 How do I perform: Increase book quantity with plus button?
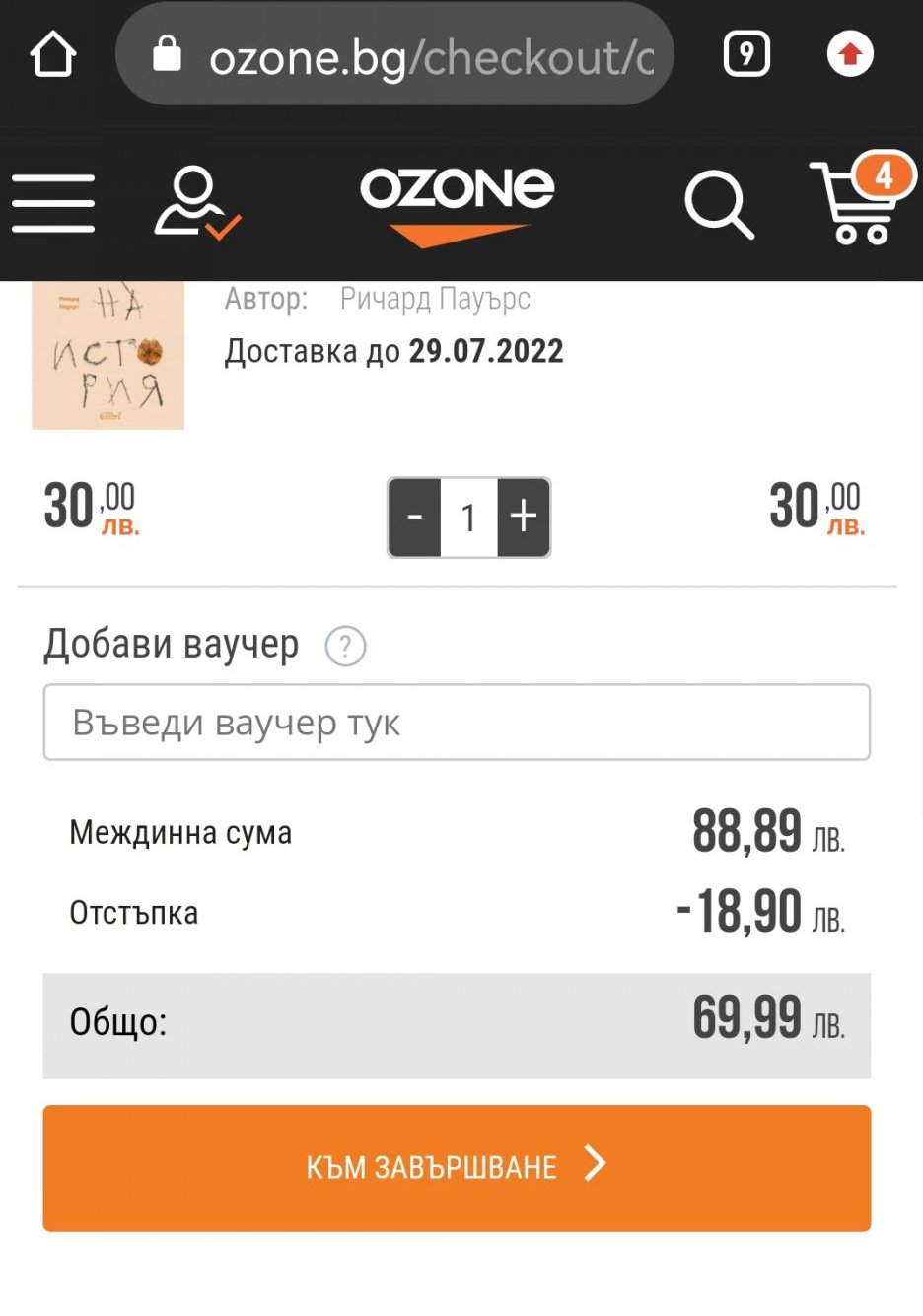[524, 518]
